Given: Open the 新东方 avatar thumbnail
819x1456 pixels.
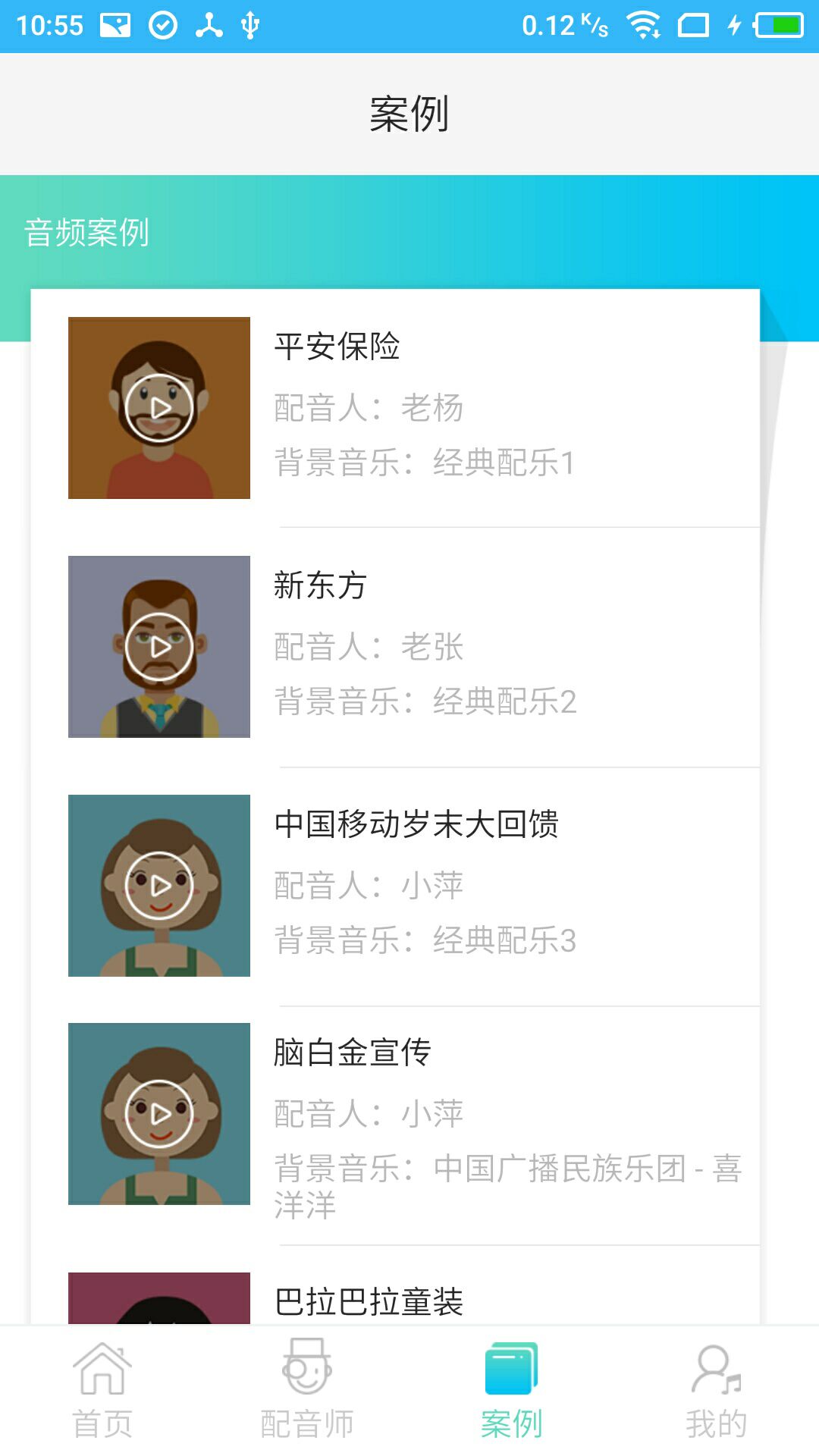Looking at the screenshot, I should pos(158,646).
